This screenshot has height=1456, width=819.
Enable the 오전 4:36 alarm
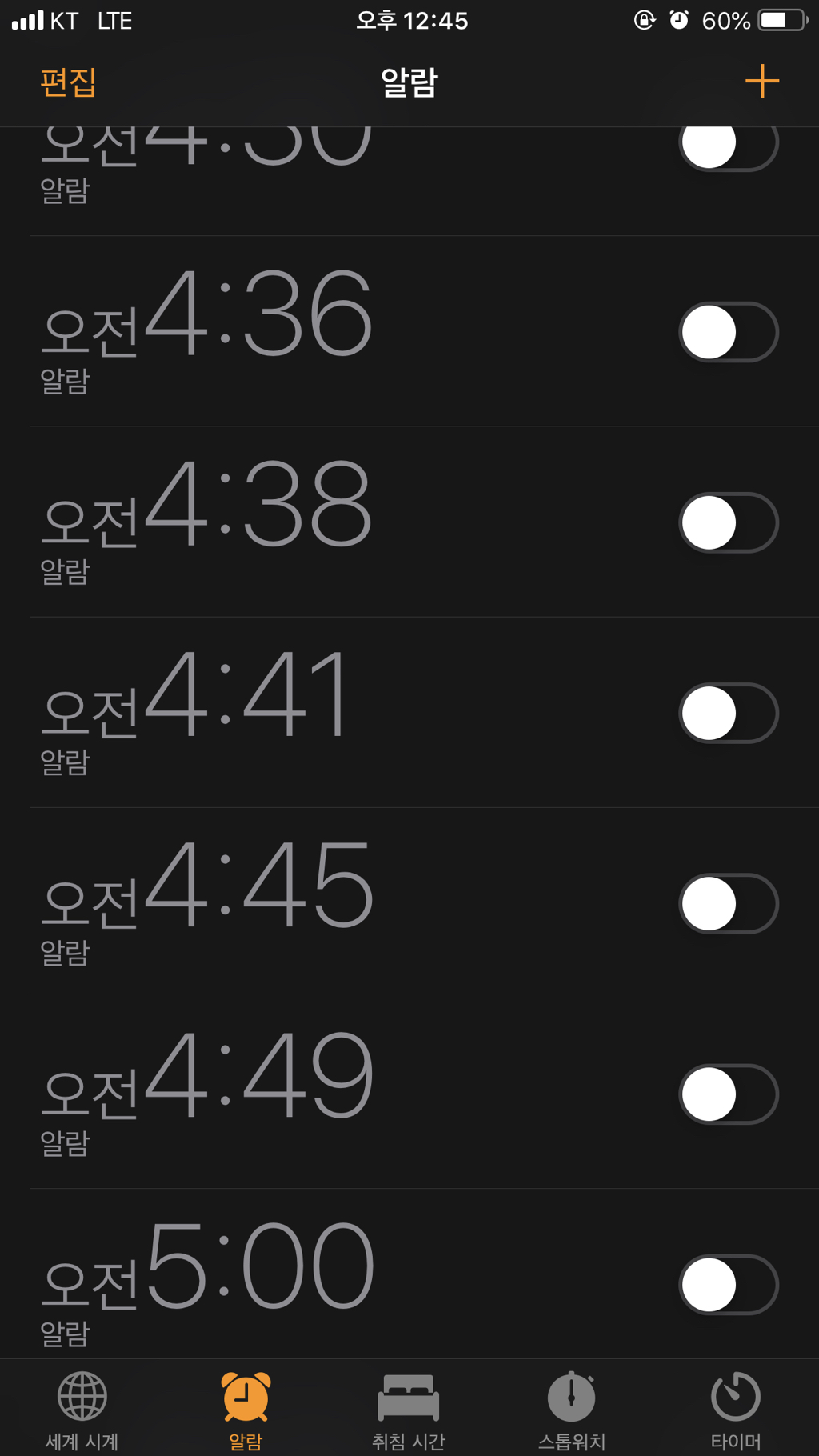[729, 332]
